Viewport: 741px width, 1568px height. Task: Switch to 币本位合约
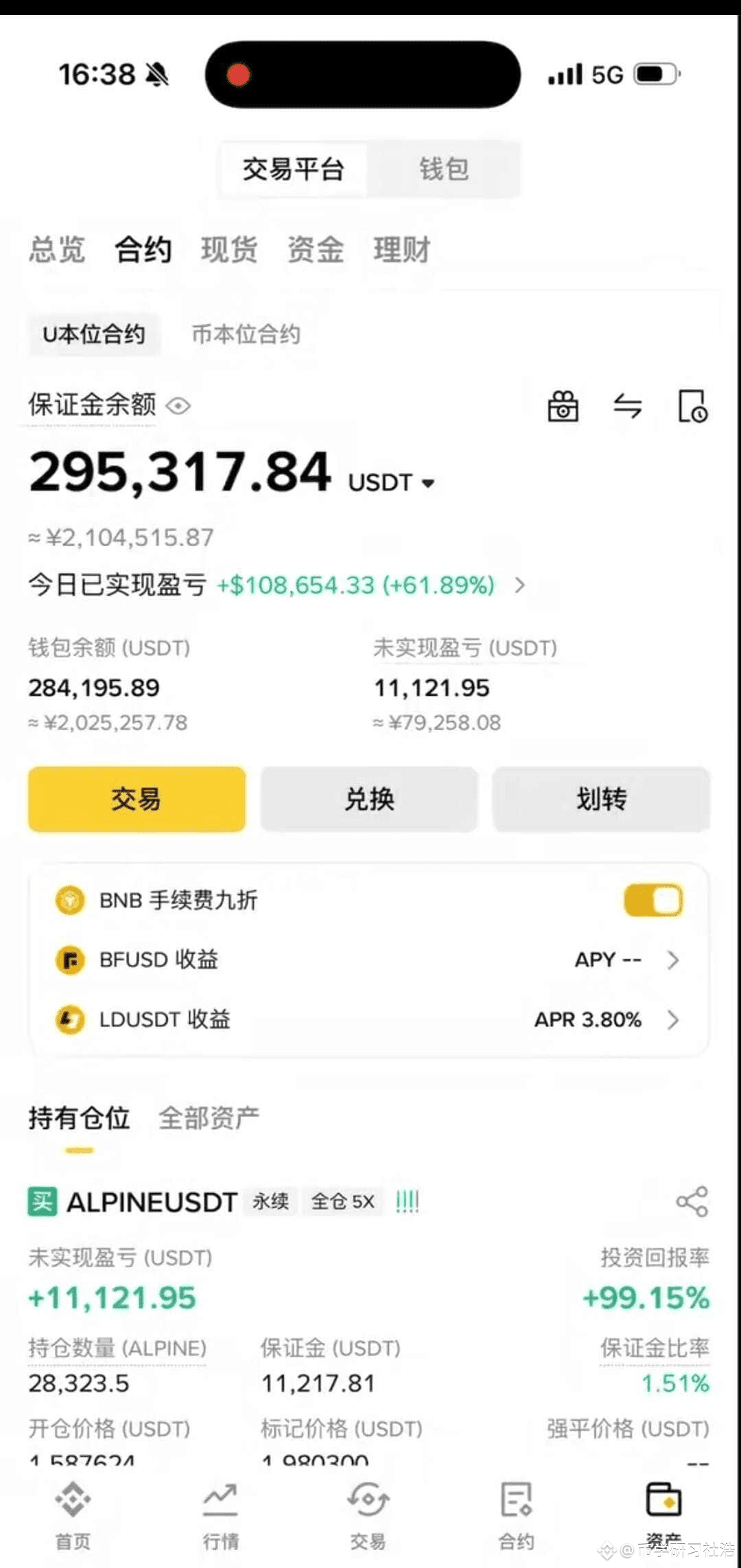pyautogui.click(x=246, y=334)
